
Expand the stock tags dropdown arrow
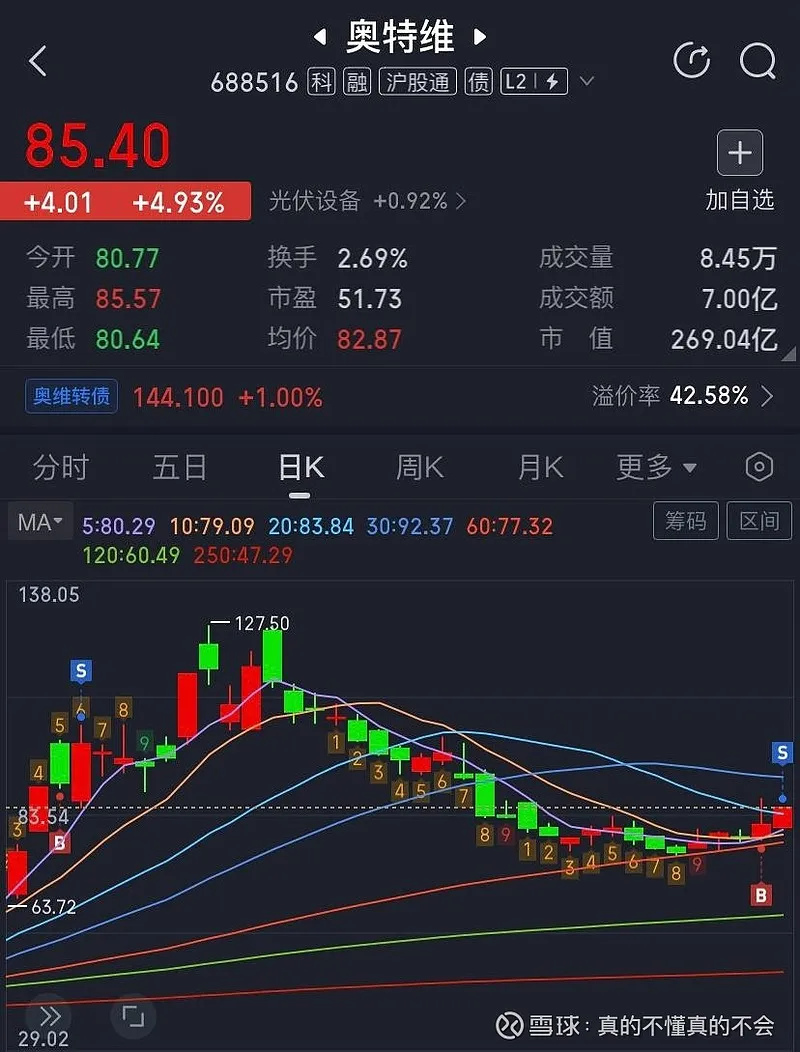(x=587, y=82)
